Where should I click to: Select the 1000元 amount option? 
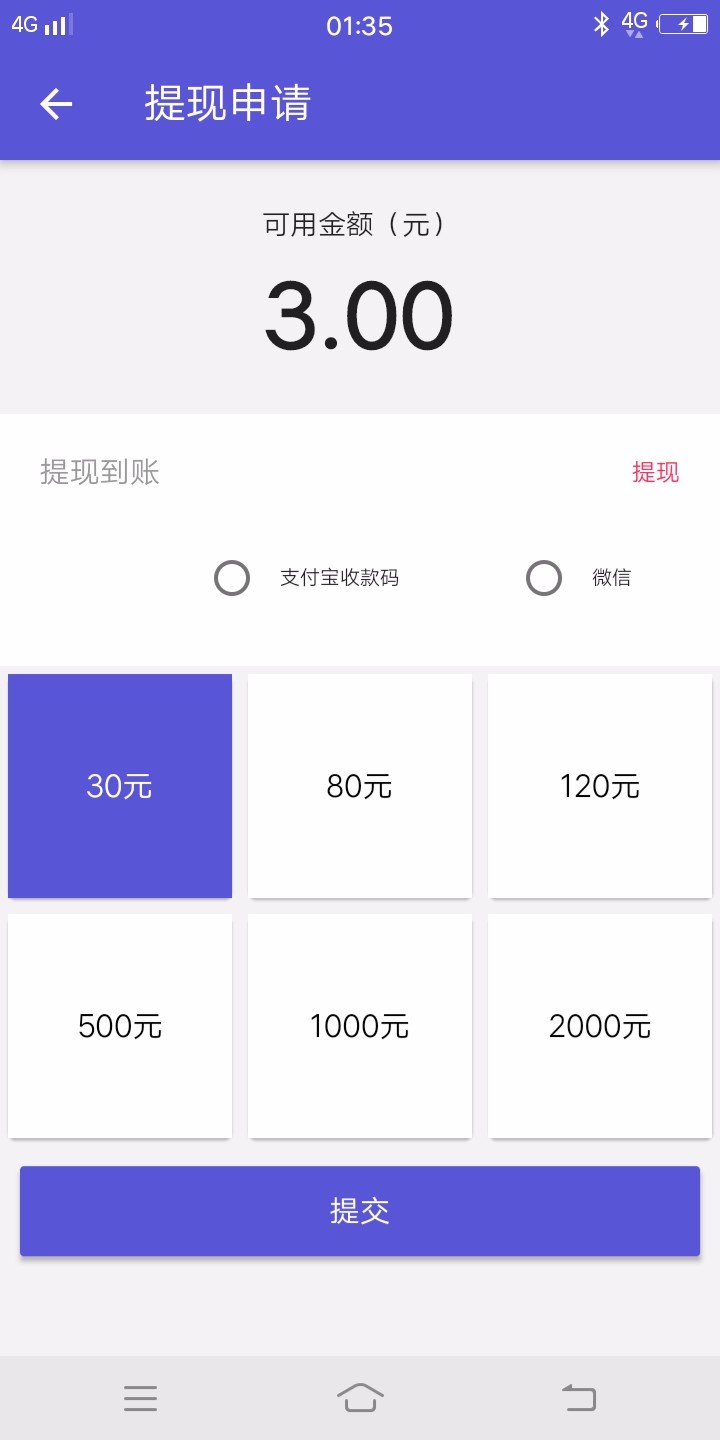pos(360,1026)
